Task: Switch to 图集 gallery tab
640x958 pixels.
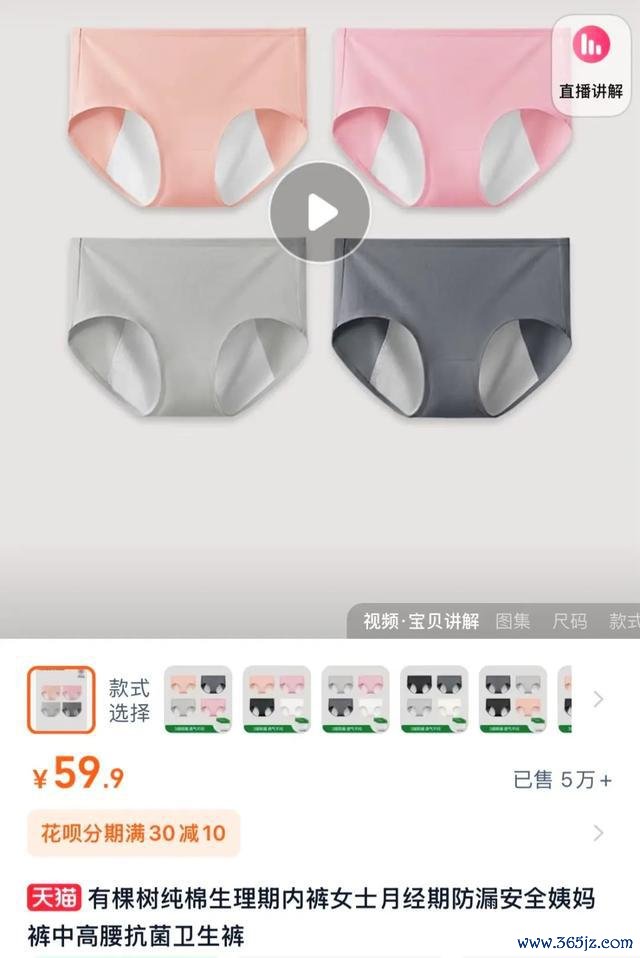Action: coord(513,621)
